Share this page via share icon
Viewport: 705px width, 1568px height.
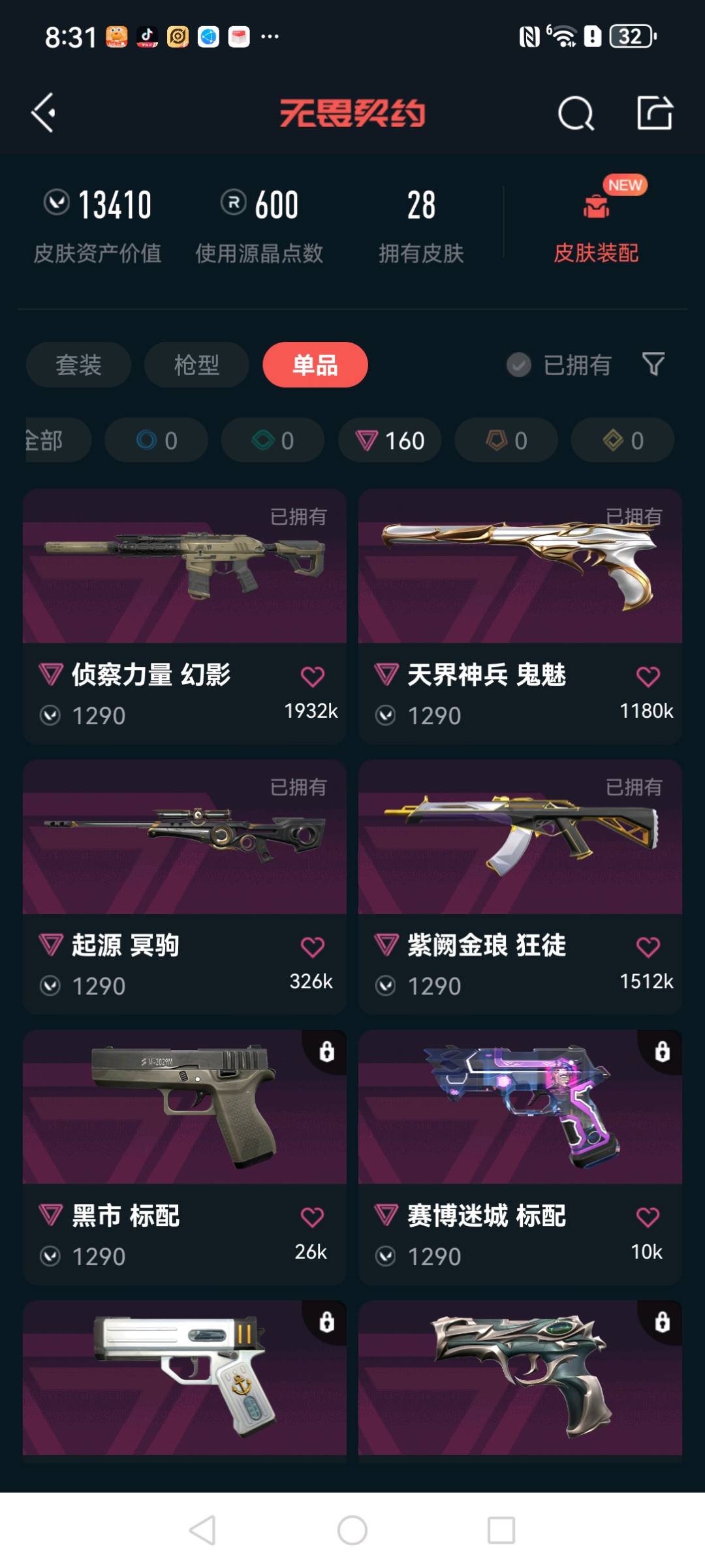655,113
